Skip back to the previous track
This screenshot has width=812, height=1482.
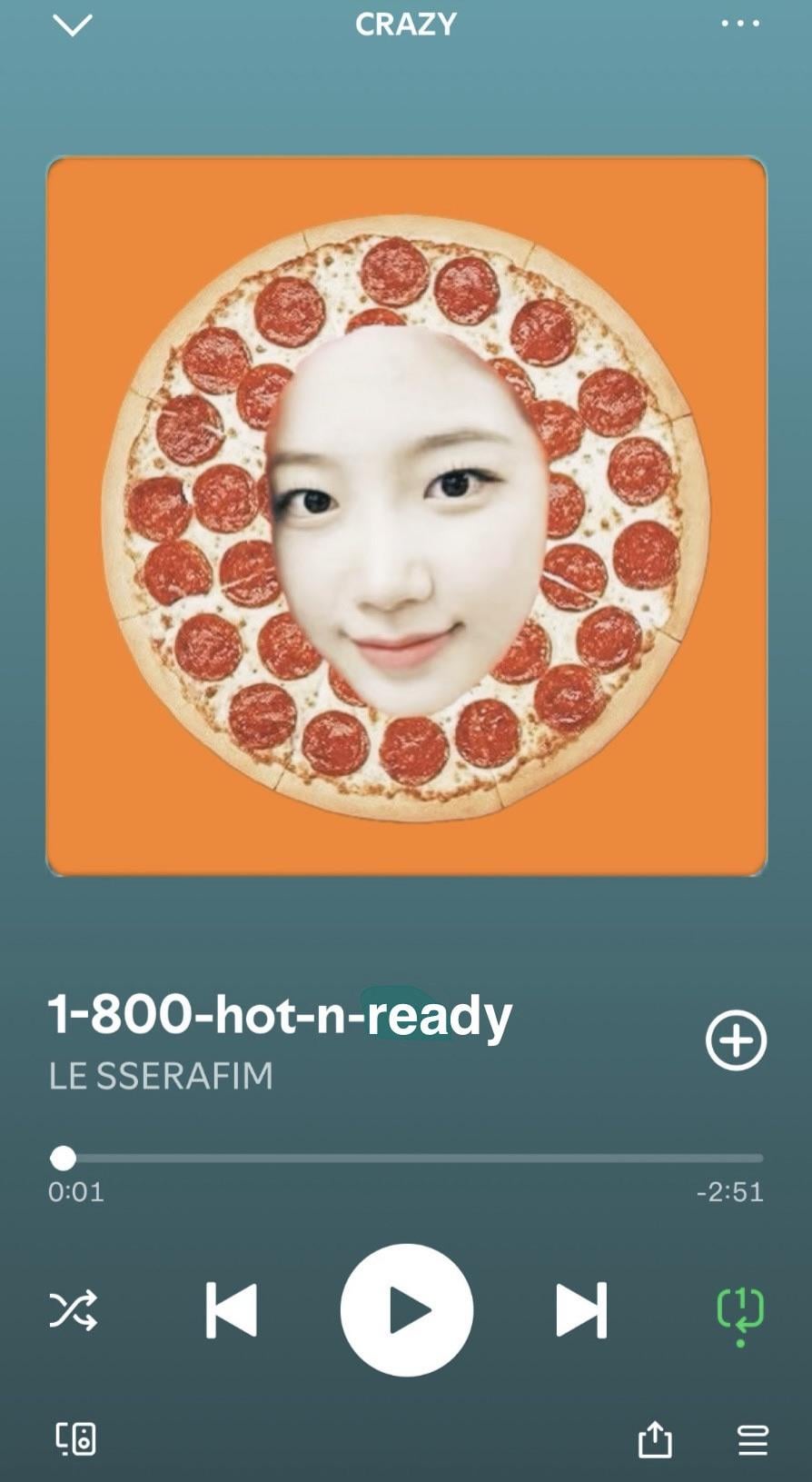pos(232,1310)
